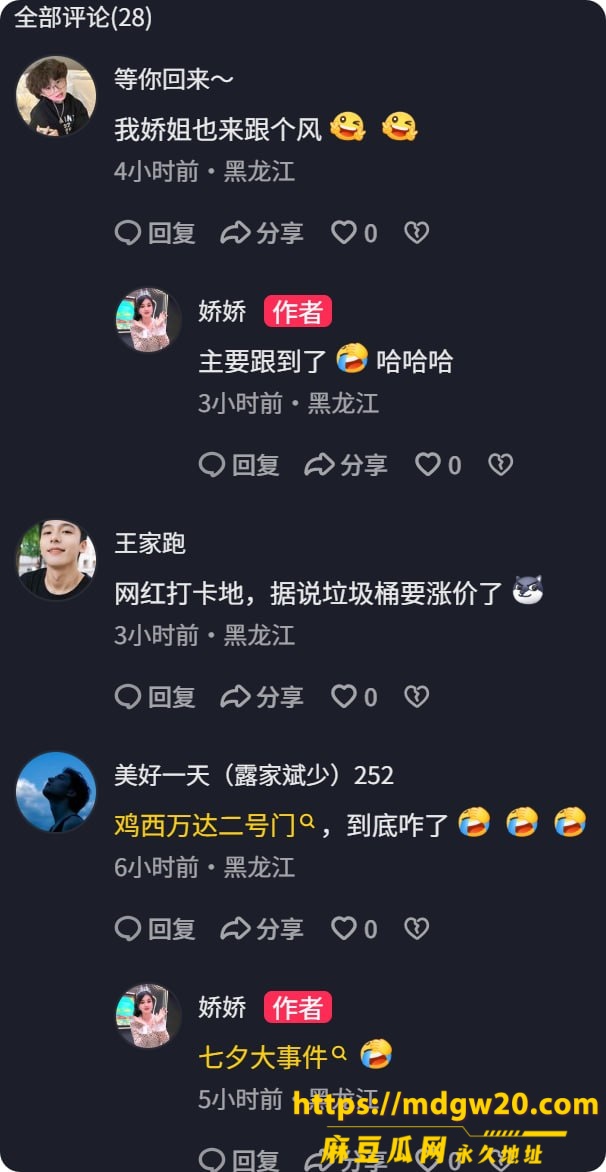606x1172 pixels.
Task: Share 等你回来～'s comment
Action: click(x=262, y=233)
